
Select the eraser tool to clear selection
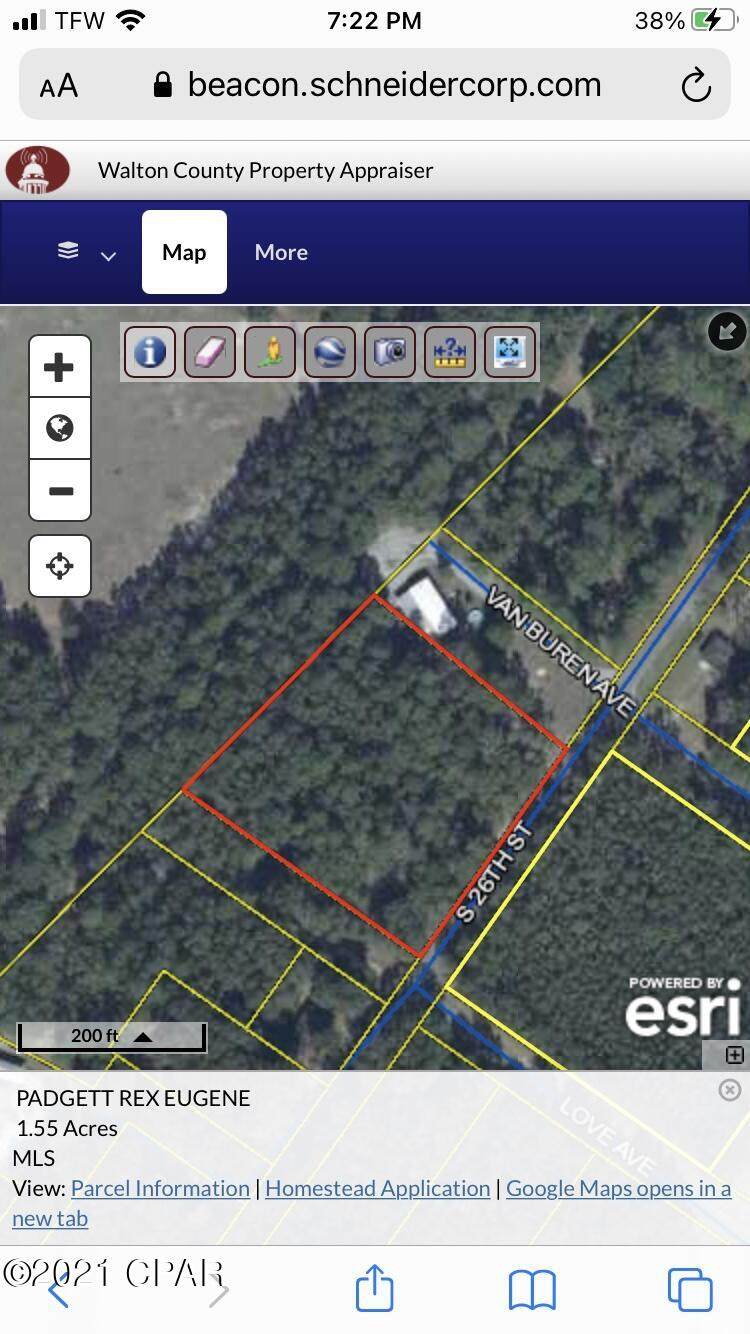click(210, 352)
